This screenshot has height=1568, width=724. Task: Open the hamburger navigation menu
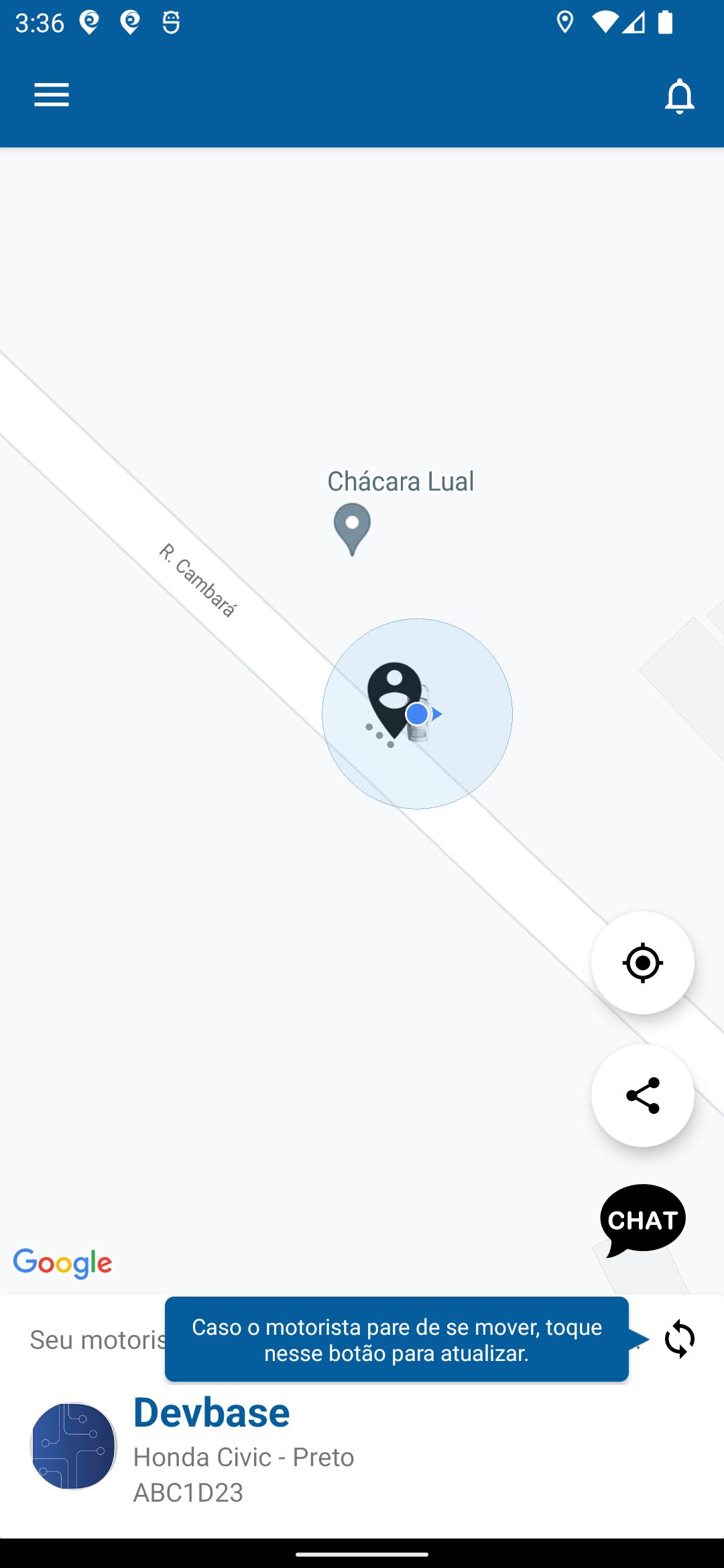(x=52, y=95)
